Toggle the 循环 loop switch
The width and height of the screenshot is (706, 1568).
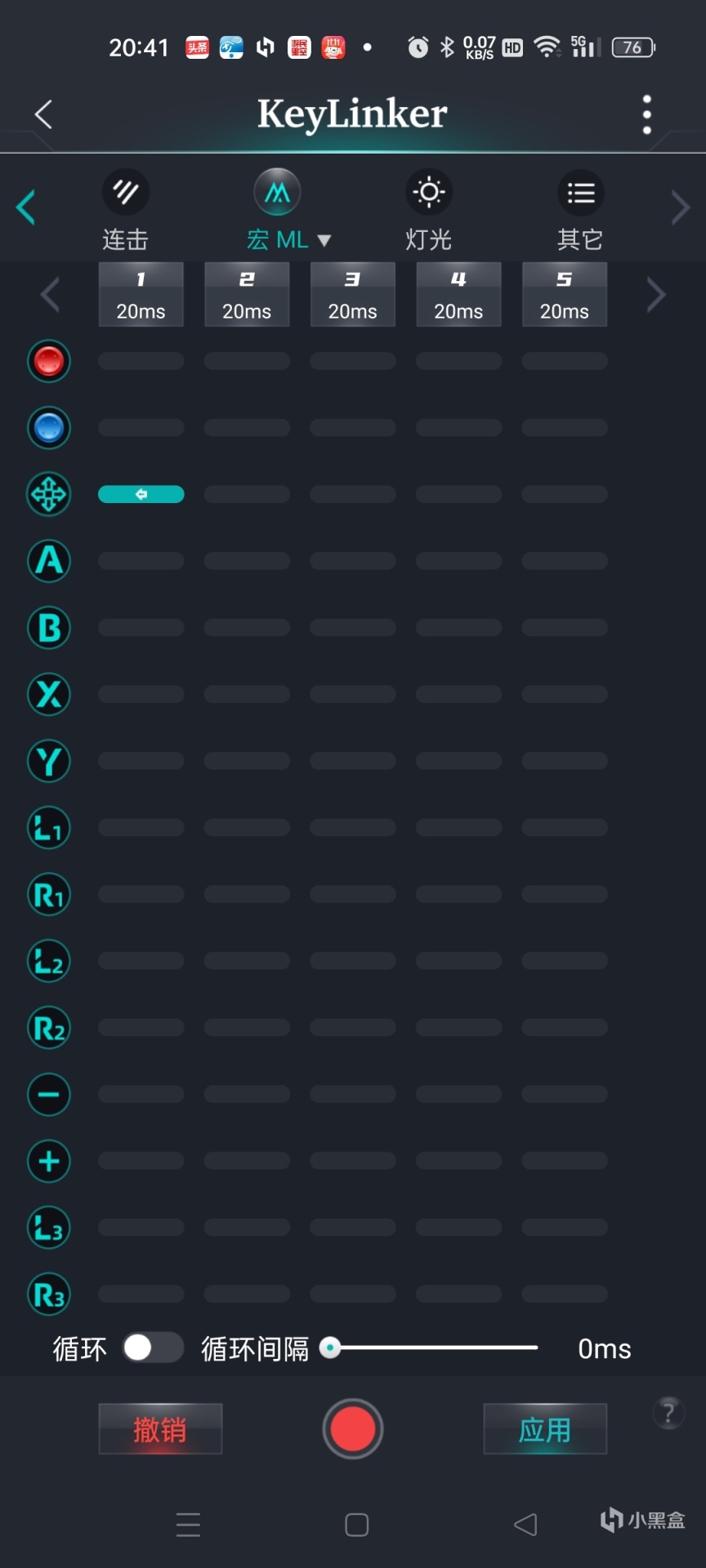point(153,1347)
